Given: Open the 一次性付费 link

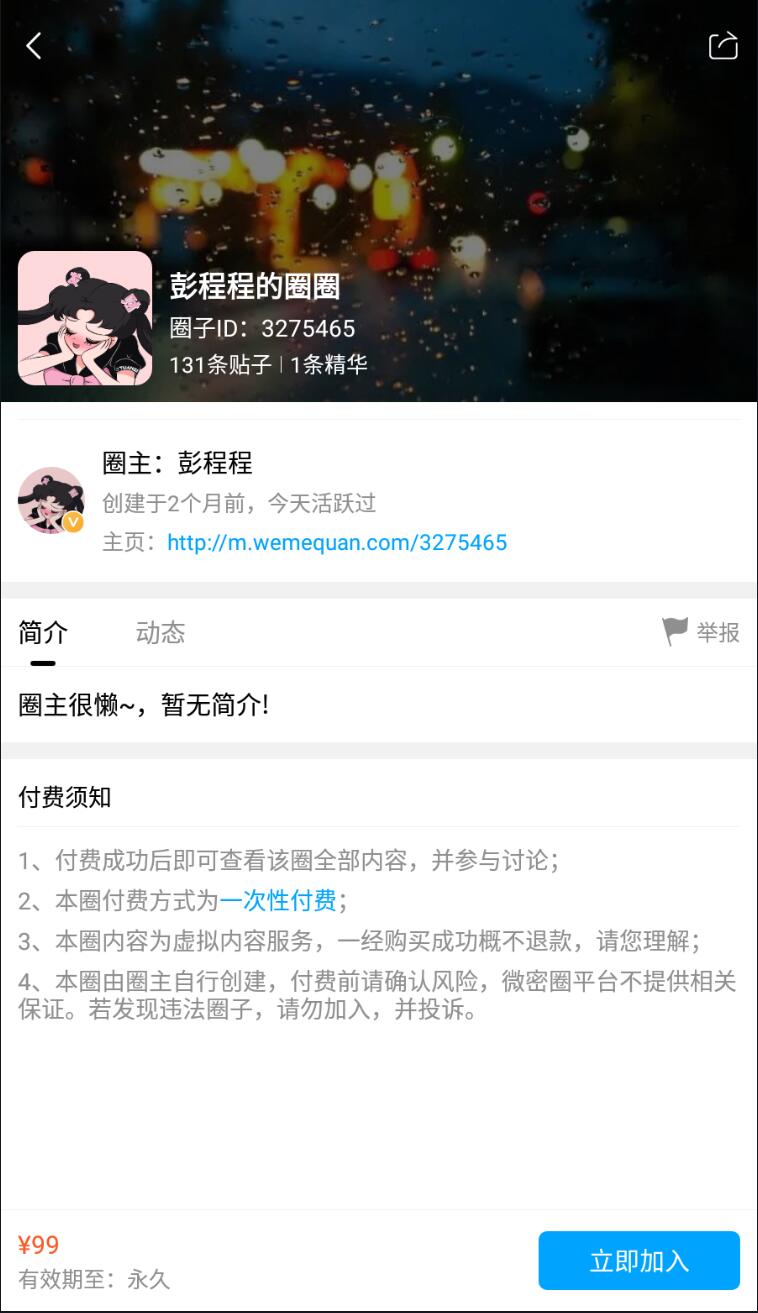Looking at the screenshot, I should pyautogui.click(x=278, y=900).
